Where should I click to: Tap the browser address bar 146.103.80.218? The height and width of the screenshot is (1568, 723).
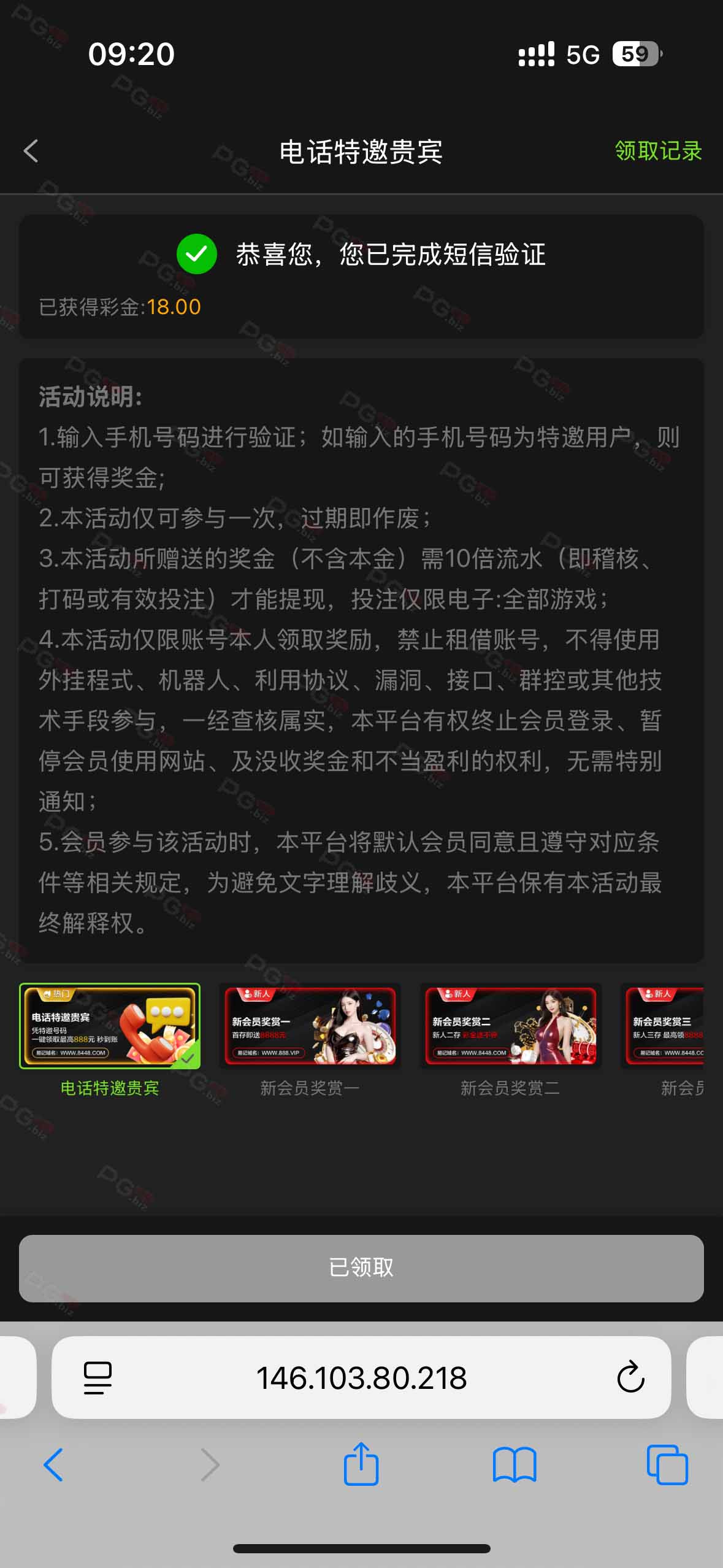click(361, 1378)
